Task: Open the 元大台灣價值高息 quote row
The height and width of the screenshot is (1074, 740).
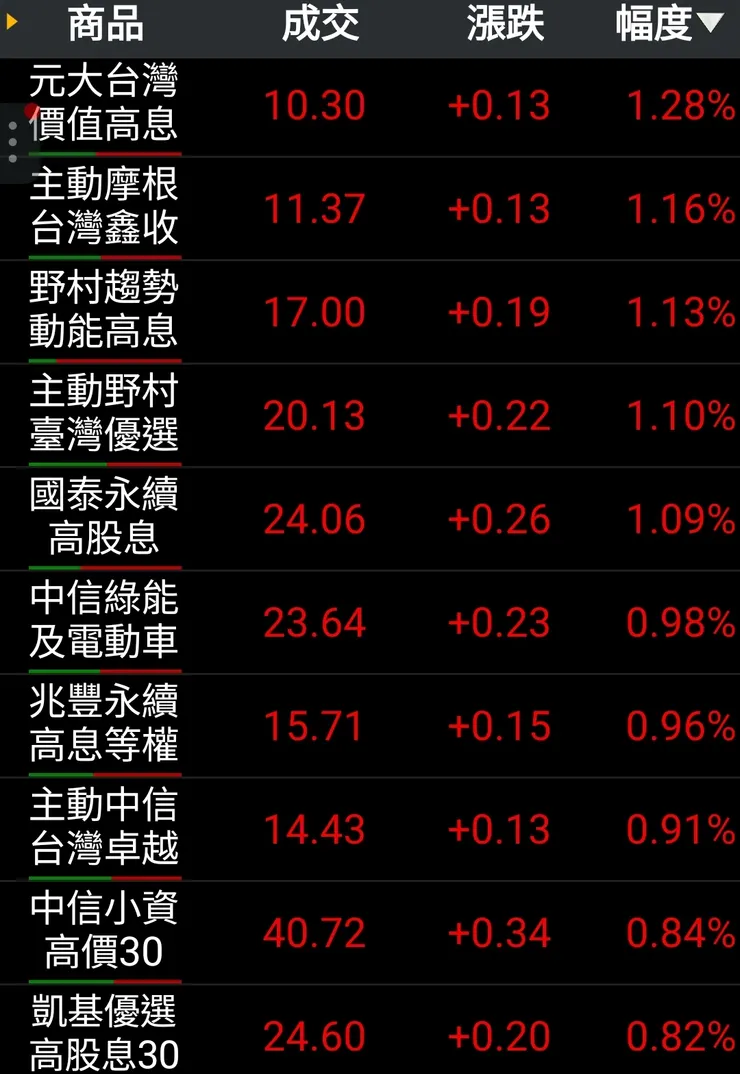Action: click(x=370, y=107)
